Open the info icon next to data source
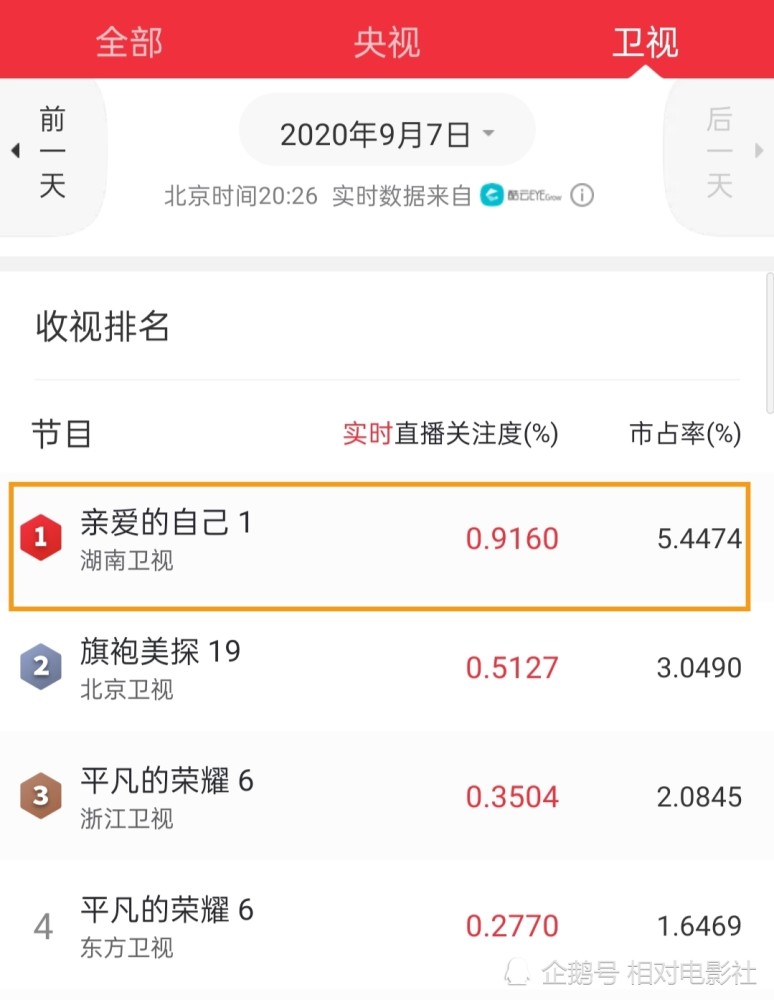 click(x=581, y=196)
